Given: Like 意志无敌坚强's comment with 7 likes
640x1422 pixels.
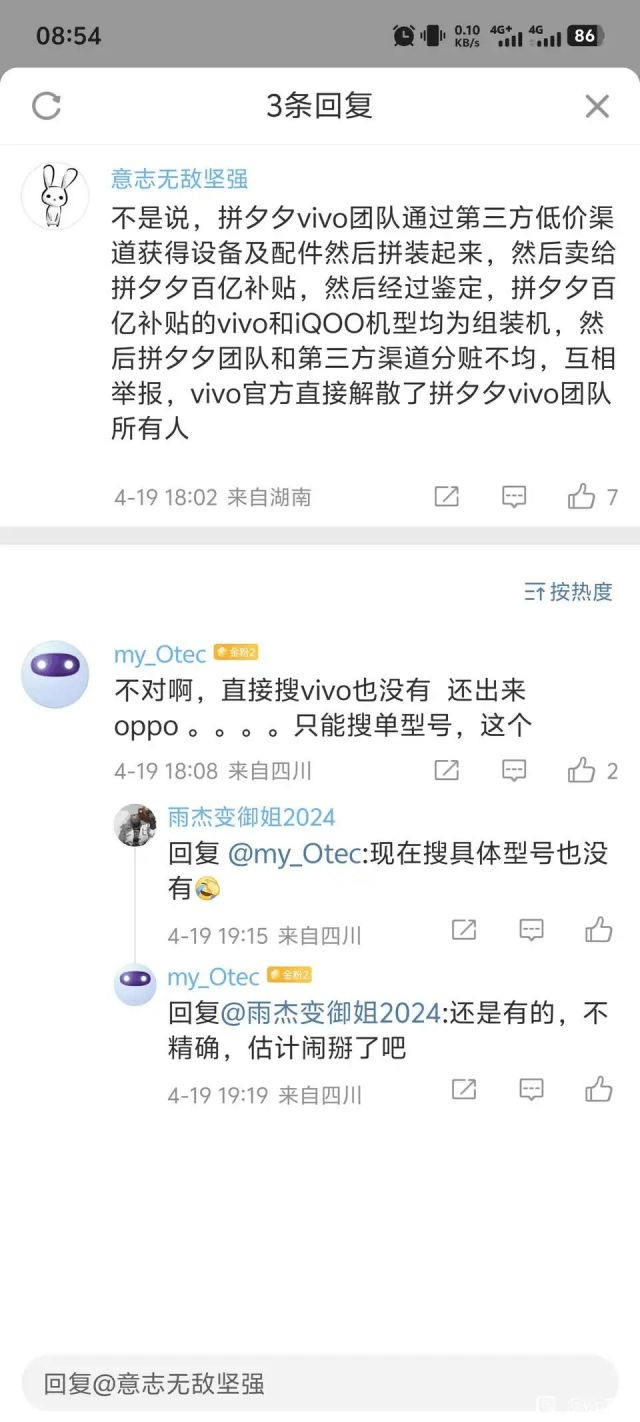Looking at the screenshot, I should (x=582, y=496).
